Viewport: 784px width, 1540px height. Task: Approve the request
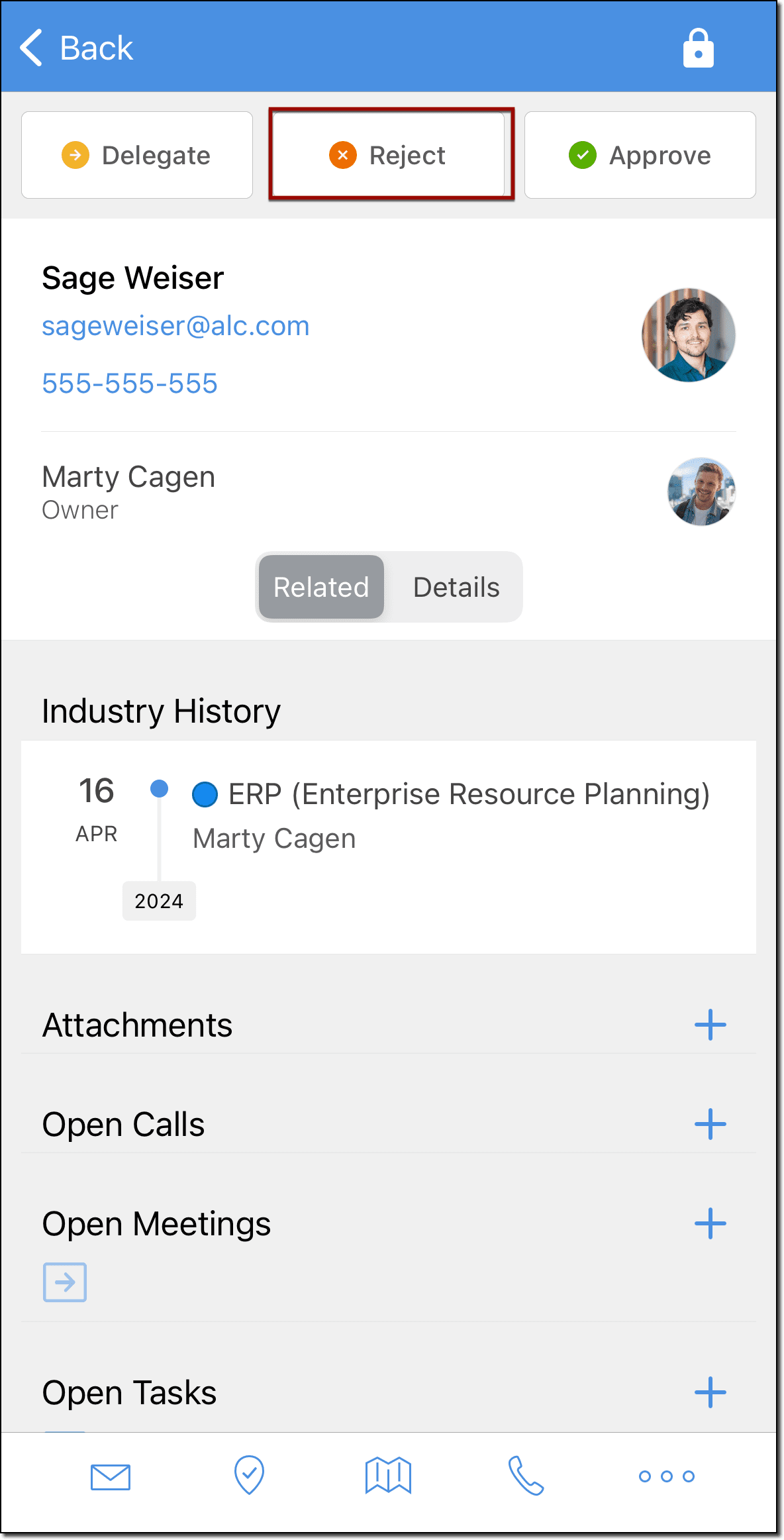click(x=640, y=156)
